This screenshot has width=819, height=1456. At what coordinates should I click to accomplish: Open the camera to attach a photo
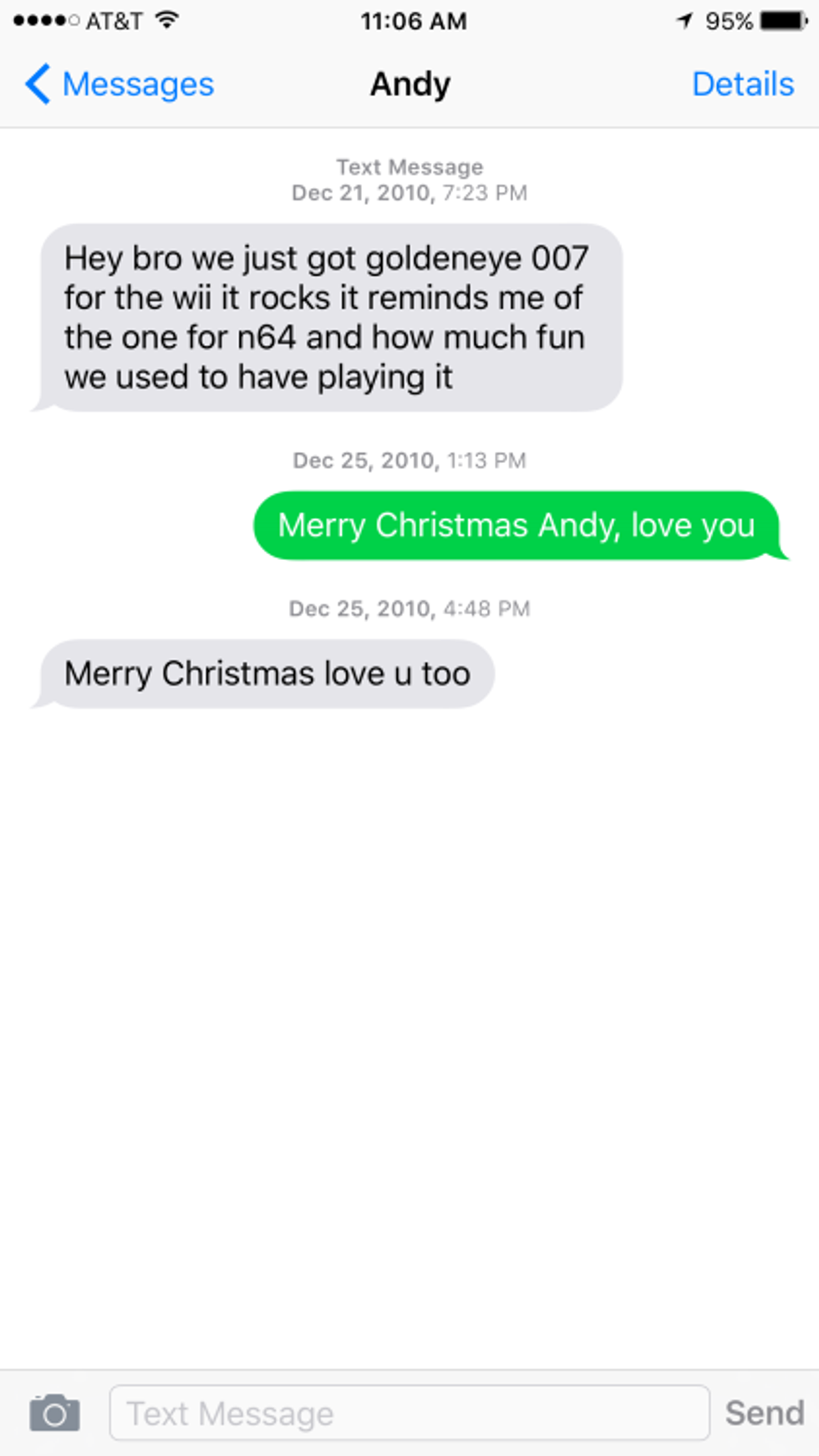click(x=55, y=1413)
